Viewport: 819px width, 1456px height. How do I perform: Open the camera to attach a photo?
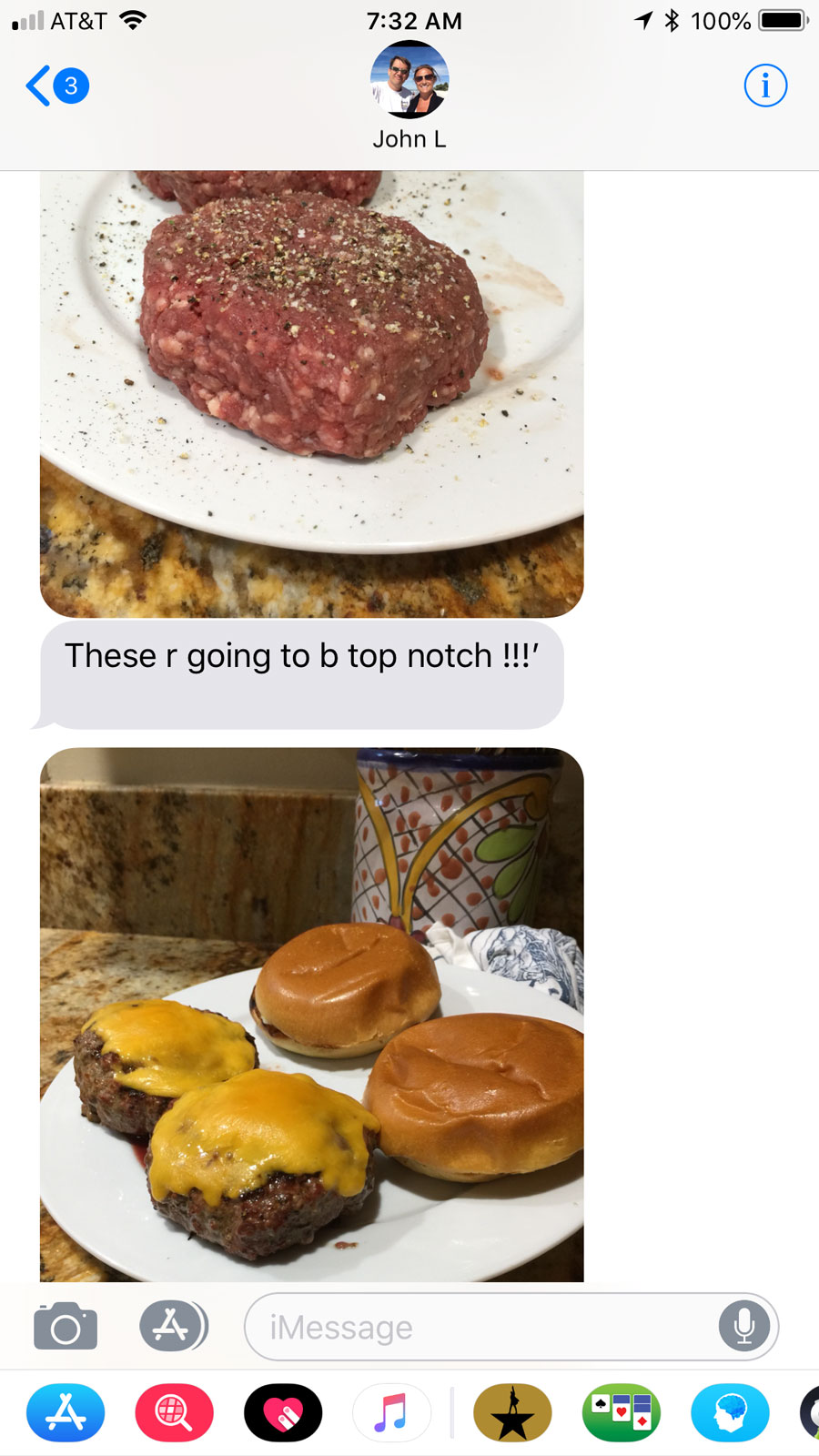click(66, 1326)
